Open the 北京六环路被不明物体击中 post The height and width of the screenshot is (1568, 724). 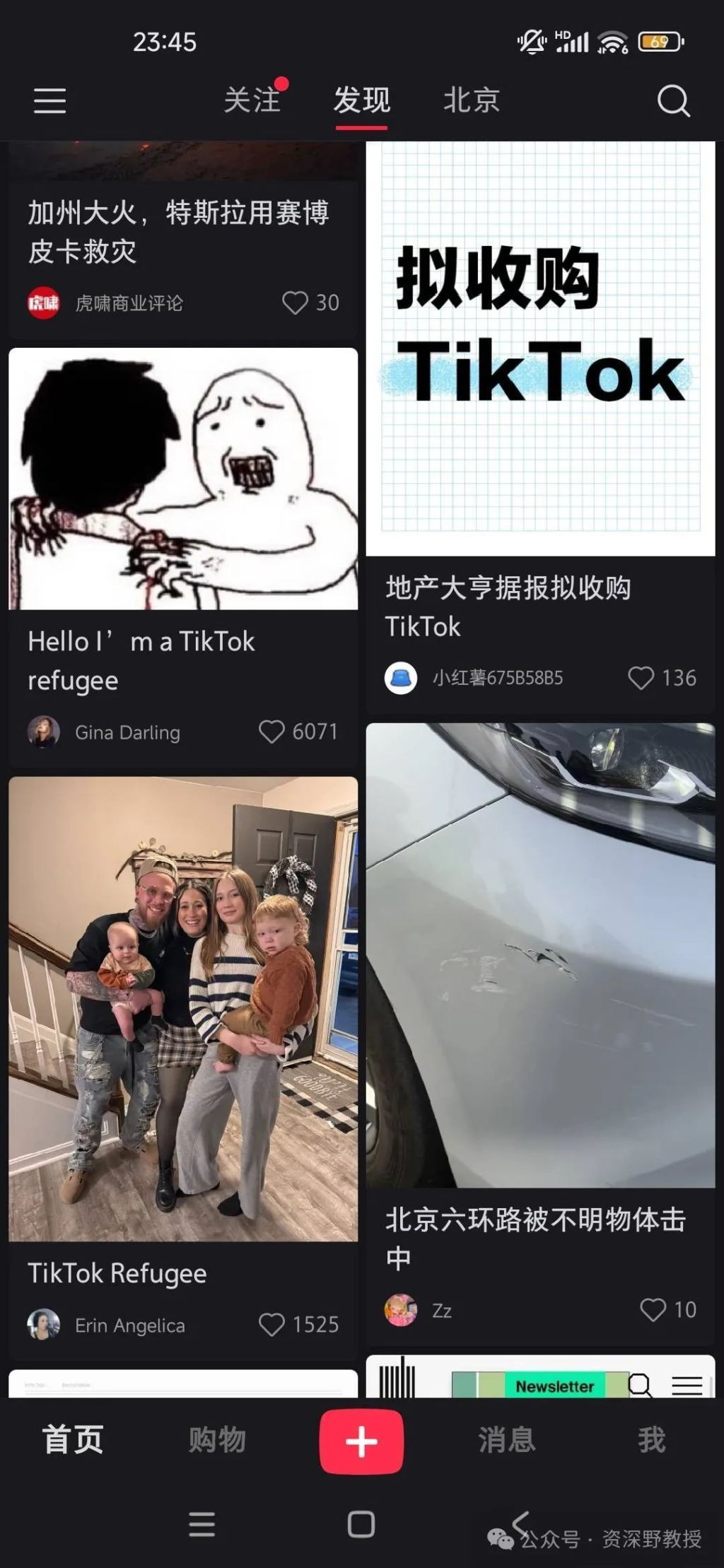pyautogui.click(x=540, y=954)
